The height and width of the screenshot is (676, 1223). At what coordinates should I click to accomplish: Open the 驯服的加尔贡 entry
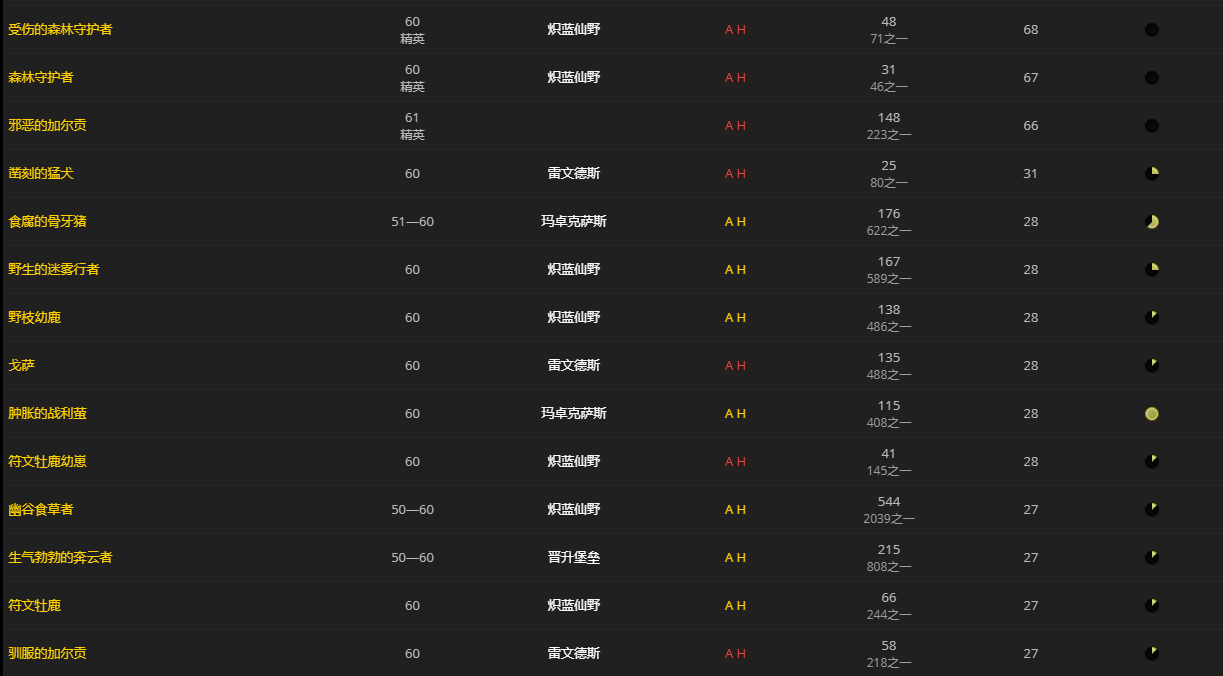point(47,654)
